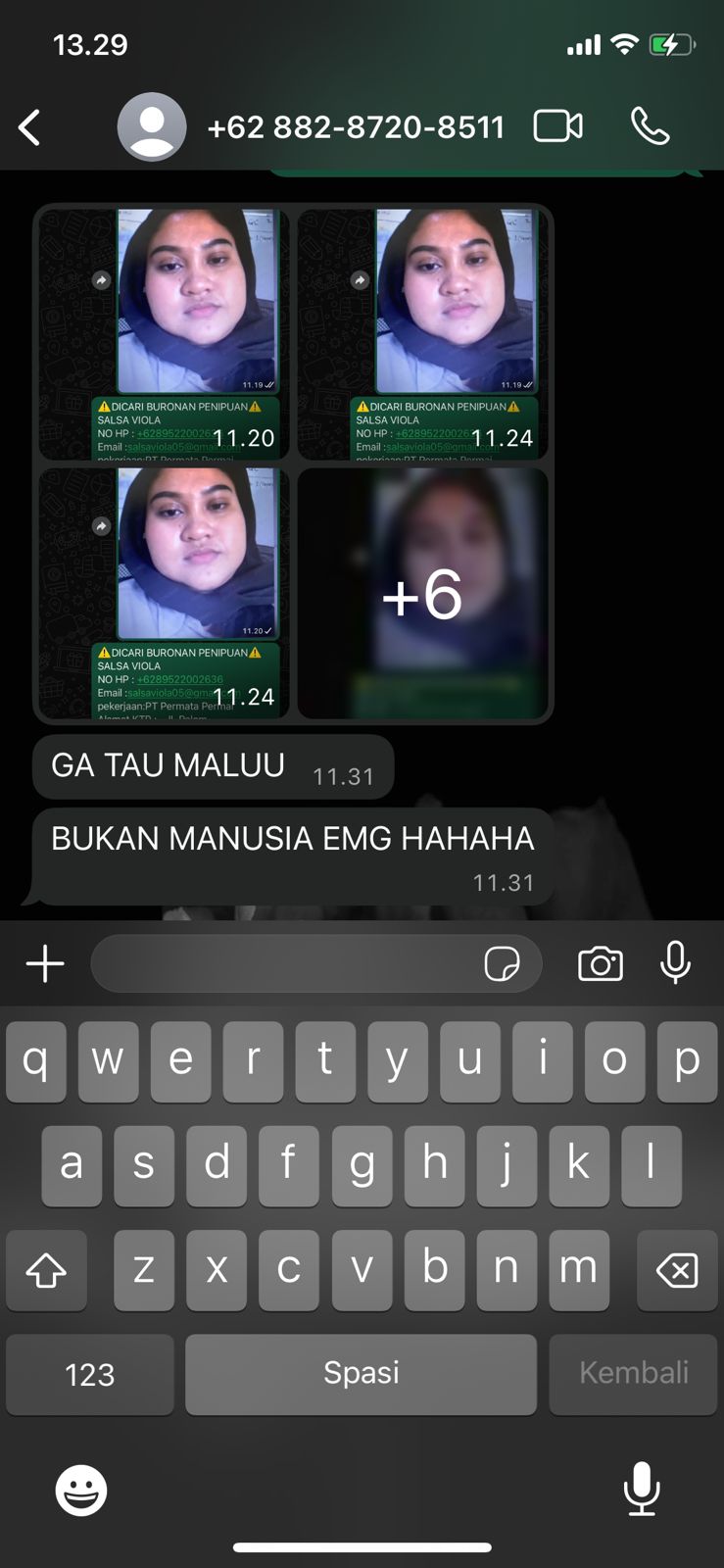The height and width of the screenshot is (1568, 724).
Task: Open the sticker picker
Action: 502,964
